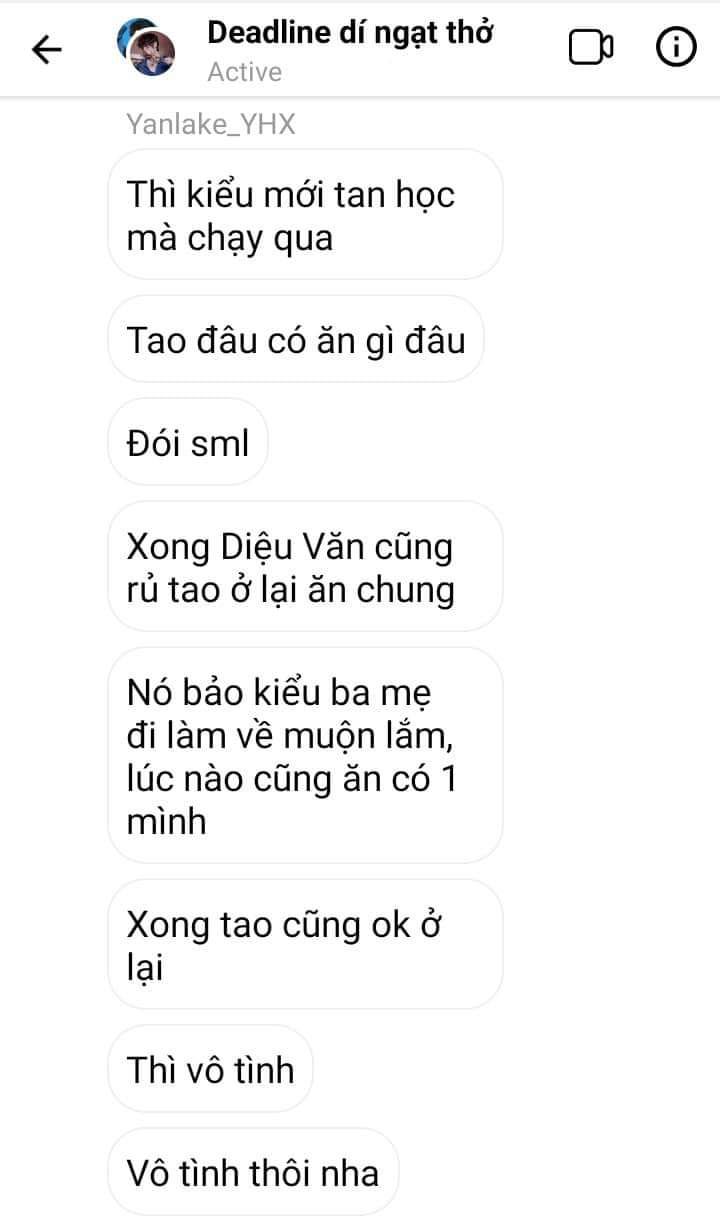Viewport: 720px width, 1228px height.
Task: Open the Deadline dí ngạt thở chat profile
Action: (351, 32)
